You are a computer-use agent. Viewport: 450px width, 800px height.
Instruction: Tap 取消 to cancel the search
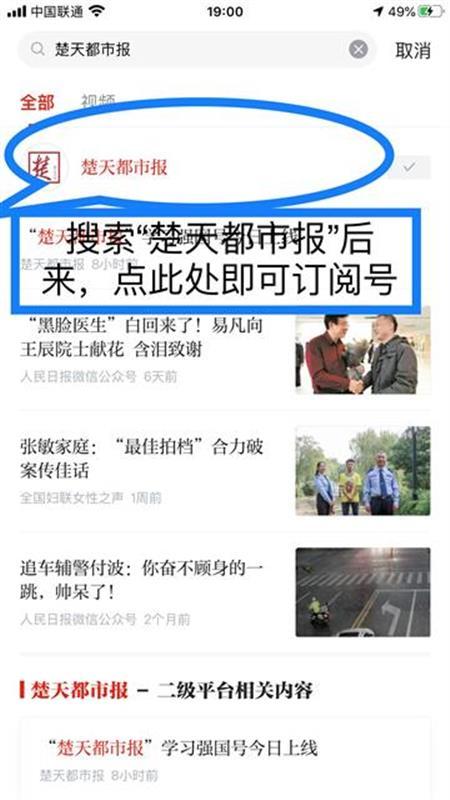pos(413,50)
